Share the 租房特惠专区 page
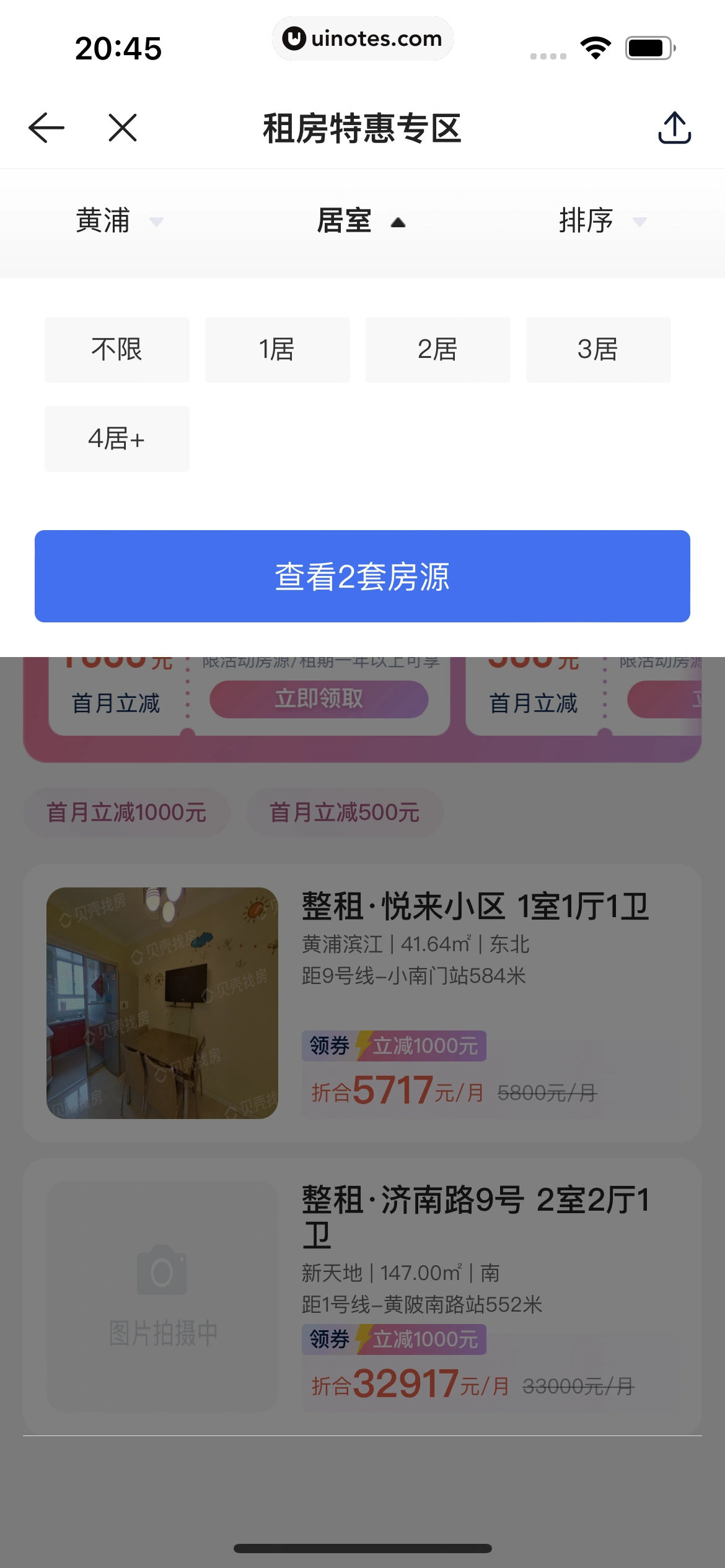 [674, 128]
